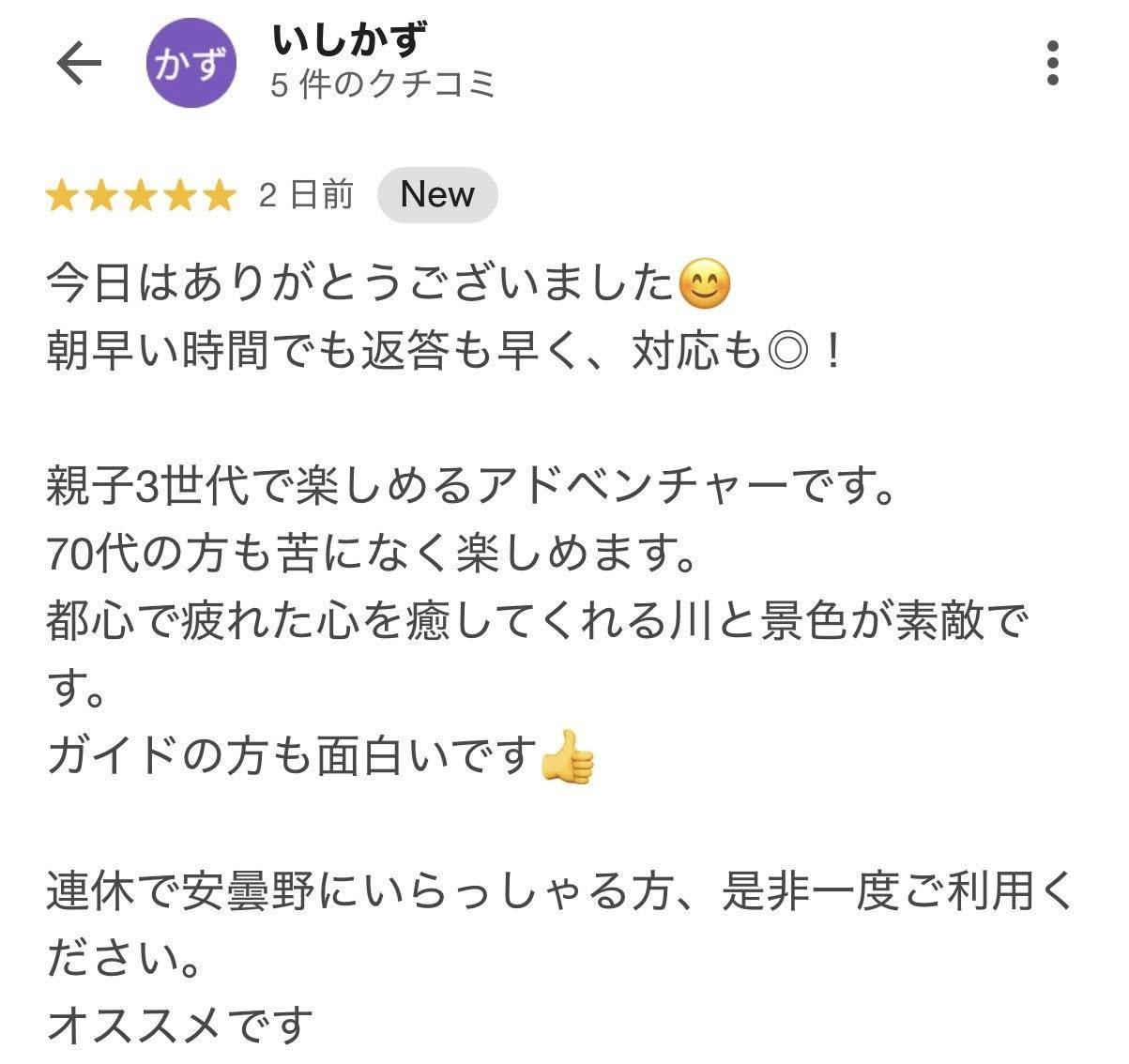Go back with the arrow icon

pos(79,64)
